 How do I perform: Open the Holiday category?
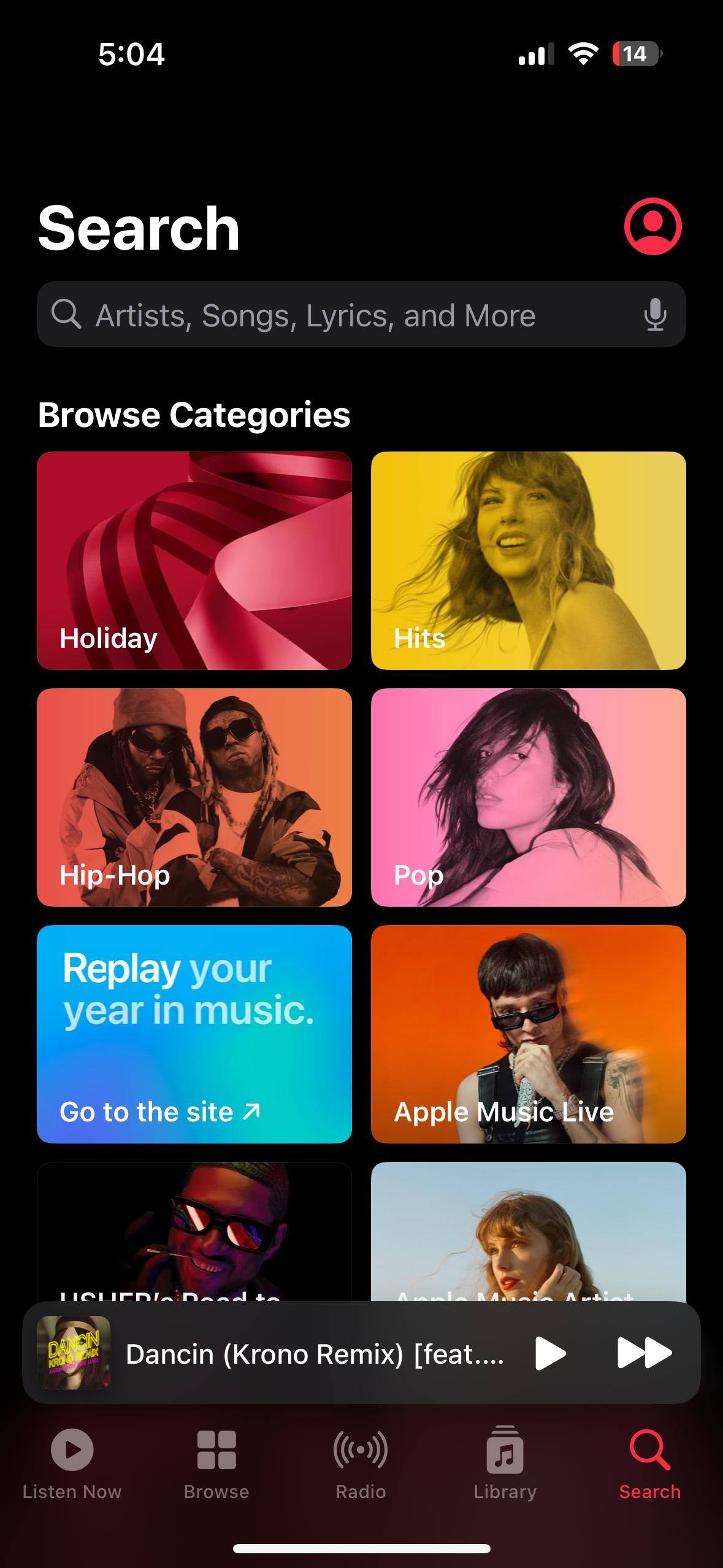194,560
